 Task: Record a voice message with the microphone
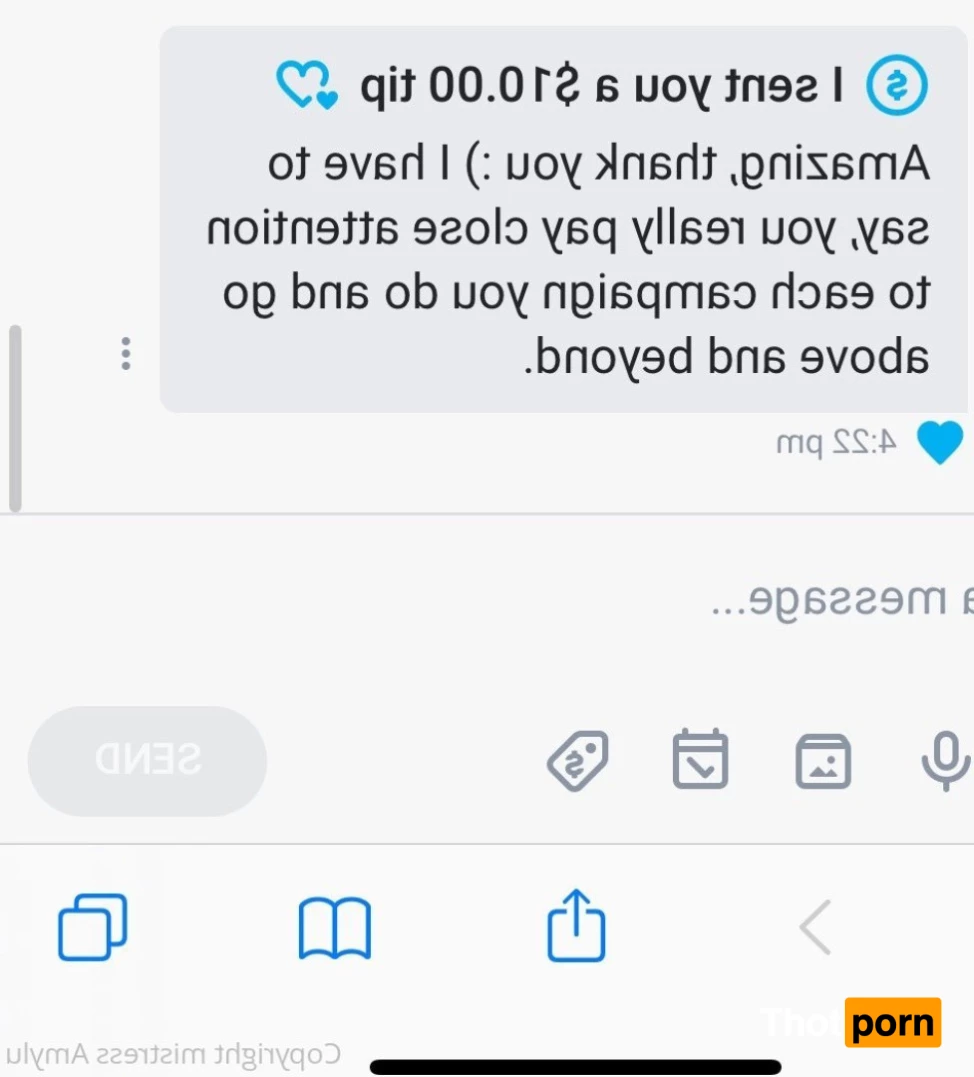click(945, 760)
